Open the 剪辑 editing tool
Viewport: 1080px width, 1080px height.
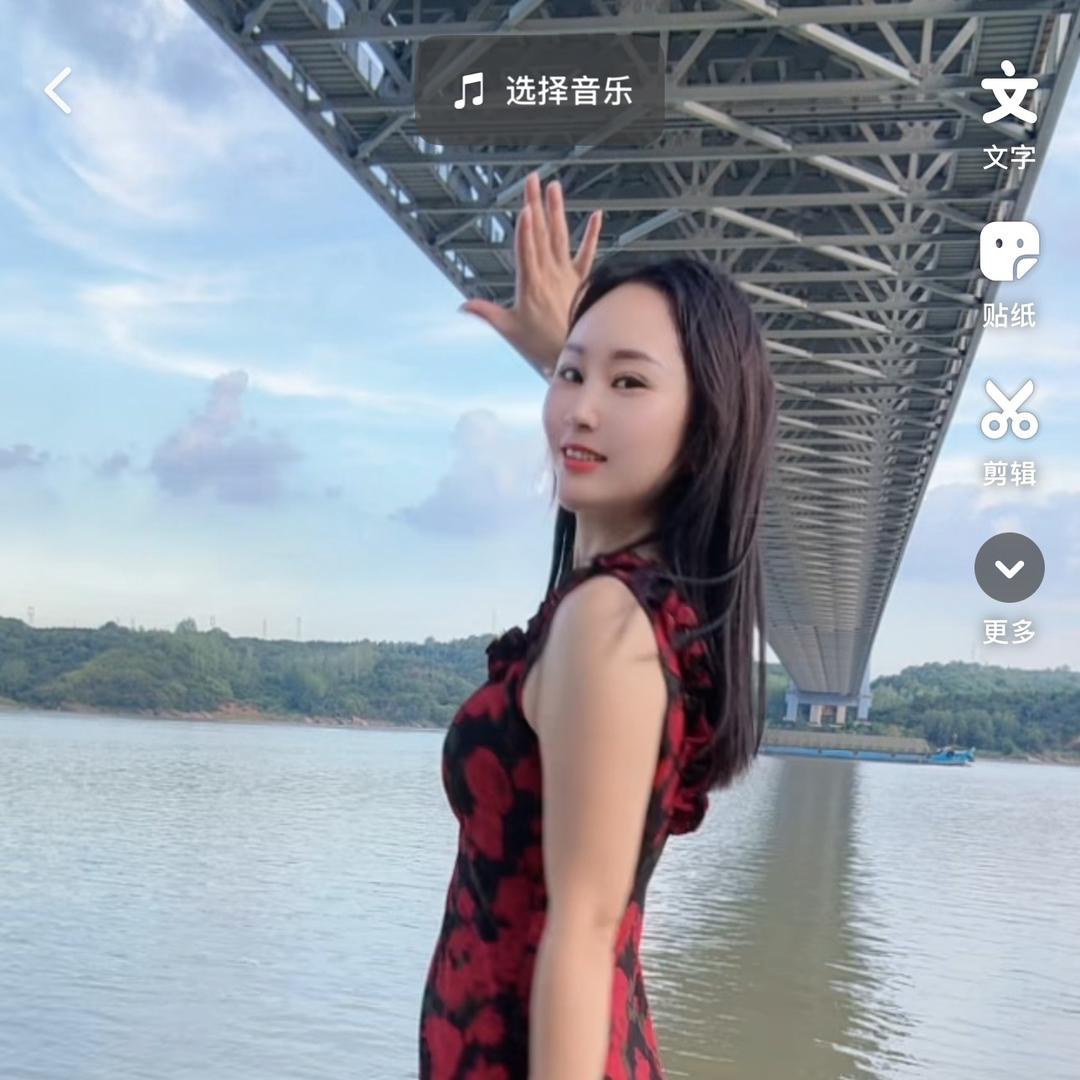coord(1009,430)
